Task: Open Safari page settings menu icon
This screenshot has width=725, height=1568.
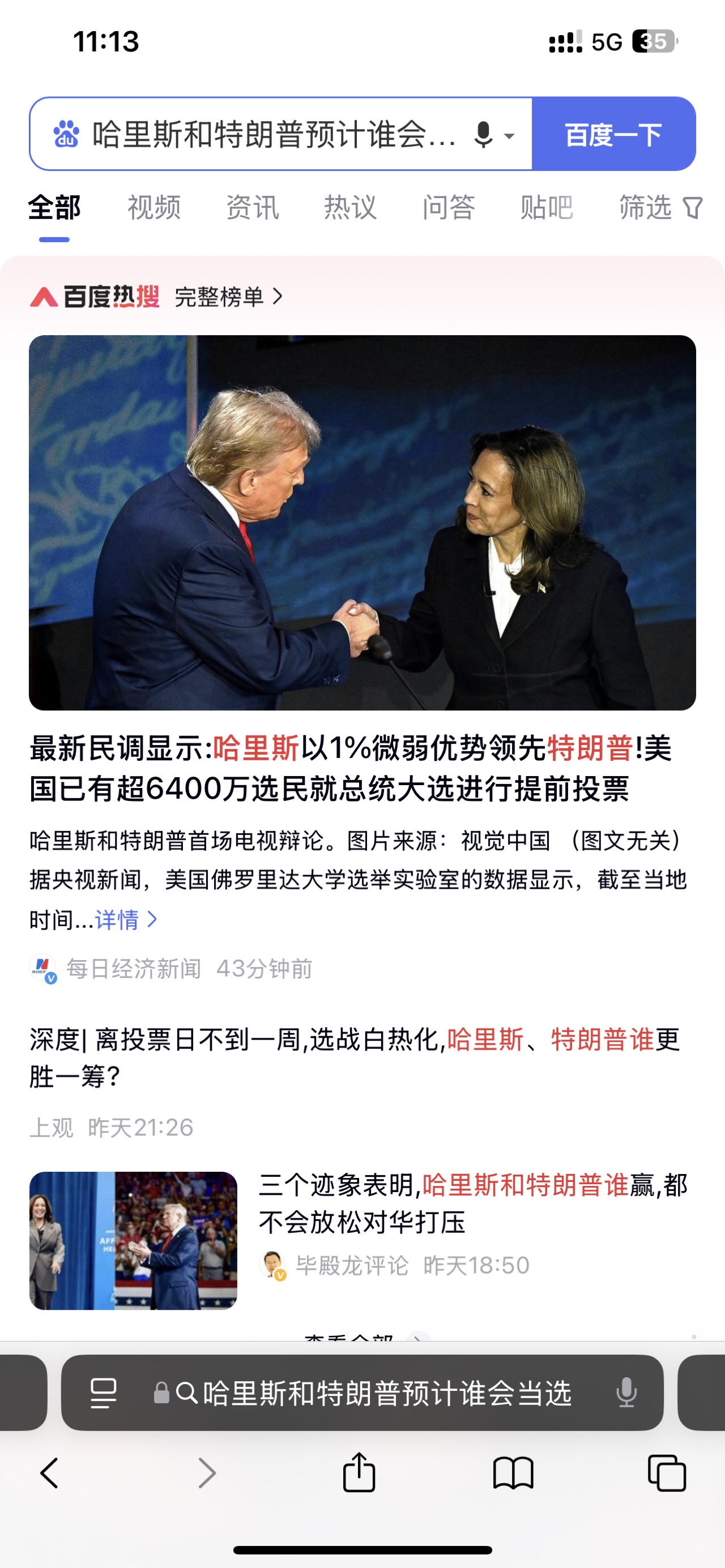Action: tap(103, 1393)
